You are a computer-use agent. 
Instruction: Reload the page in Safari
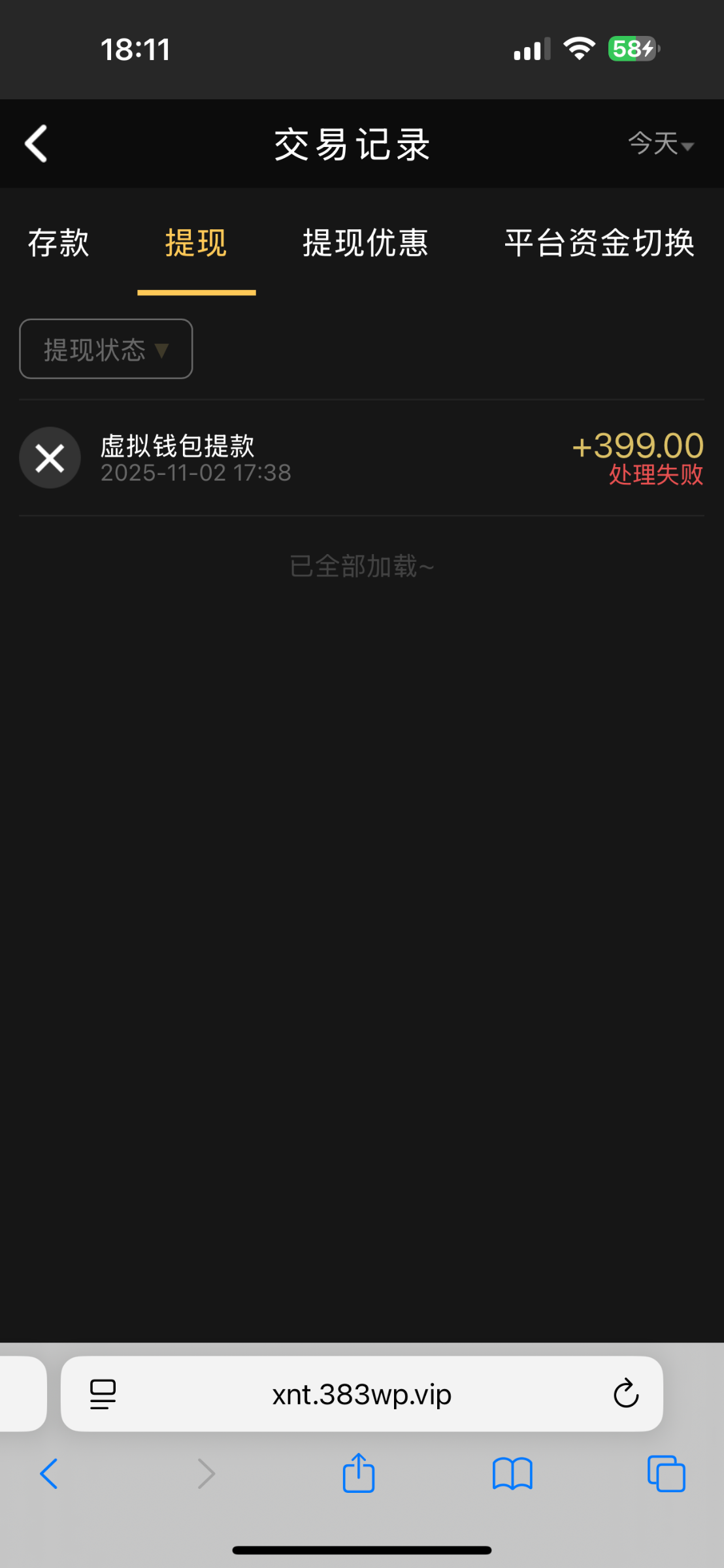625,1394
